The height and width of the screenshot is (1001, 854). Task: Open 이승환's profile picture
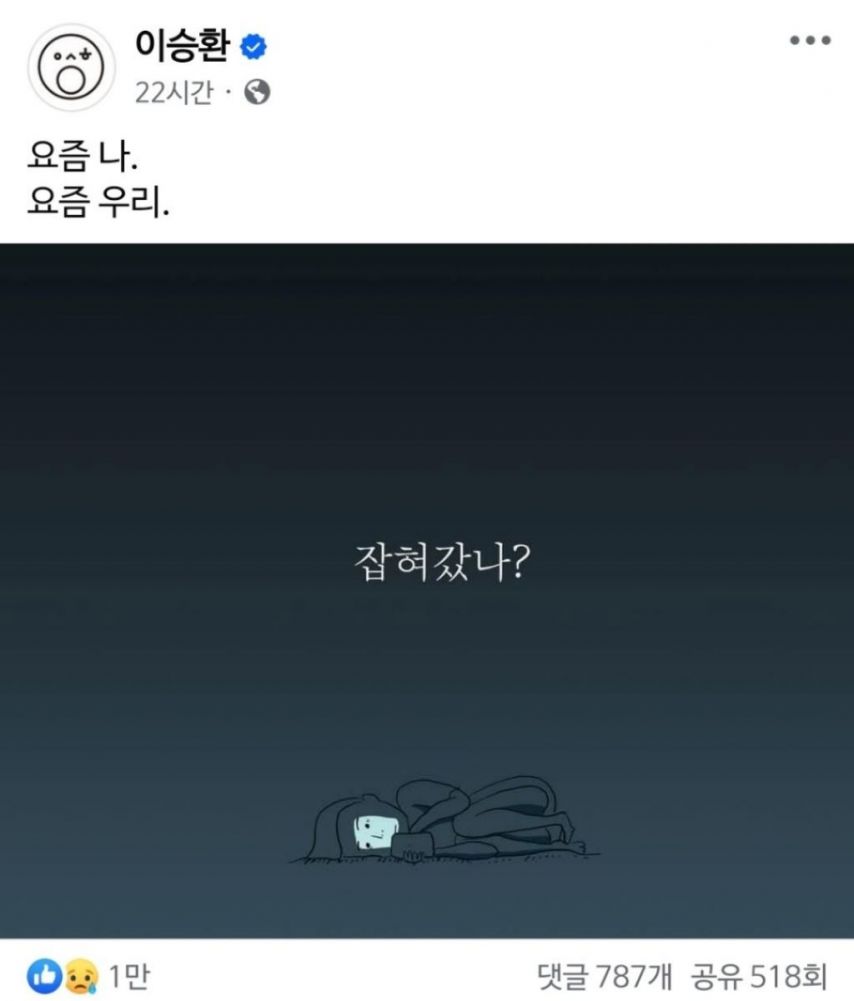[x=70, y=68]
